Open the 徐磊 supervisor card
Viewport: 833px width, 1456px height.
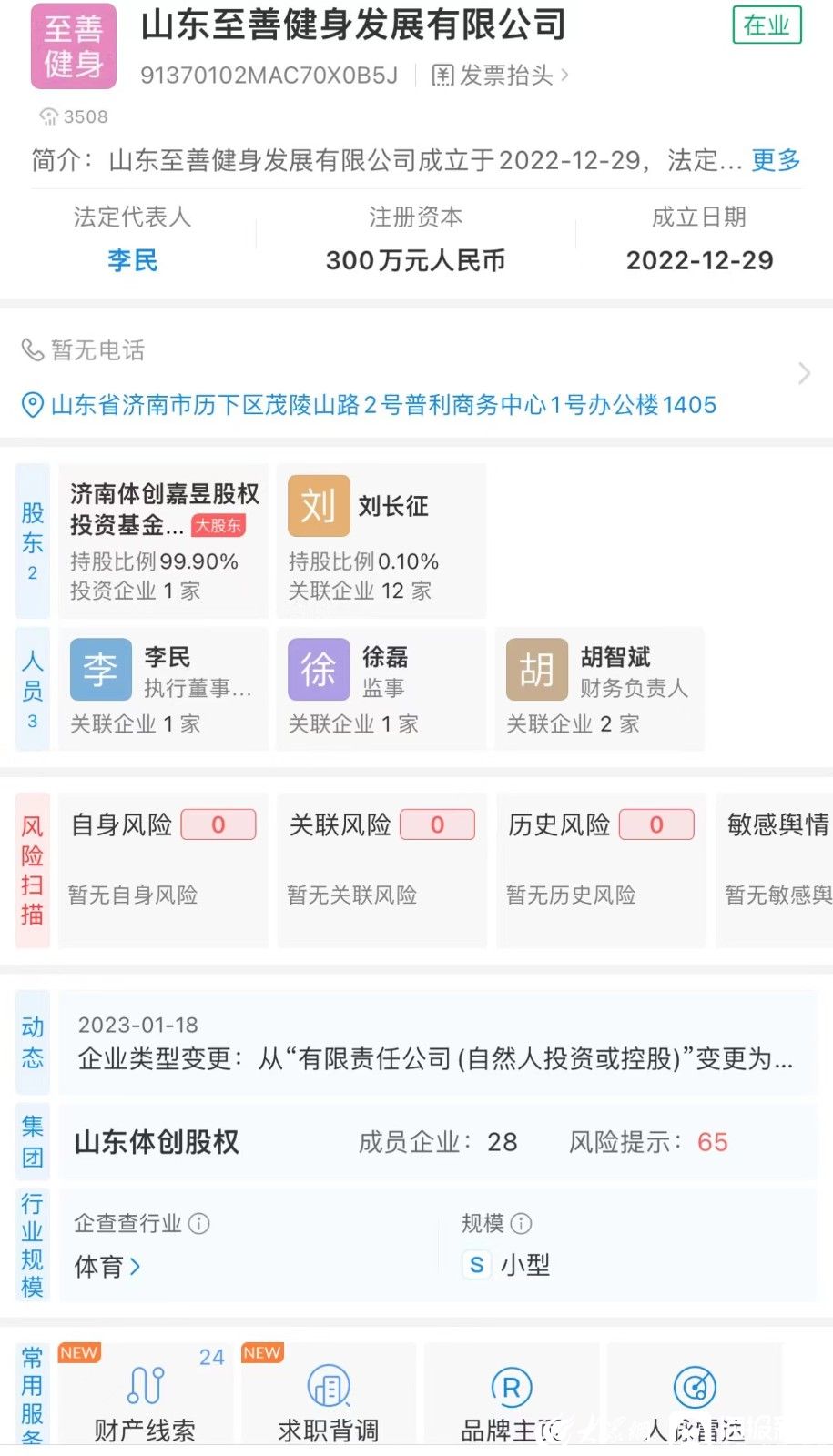click(381, 689)
